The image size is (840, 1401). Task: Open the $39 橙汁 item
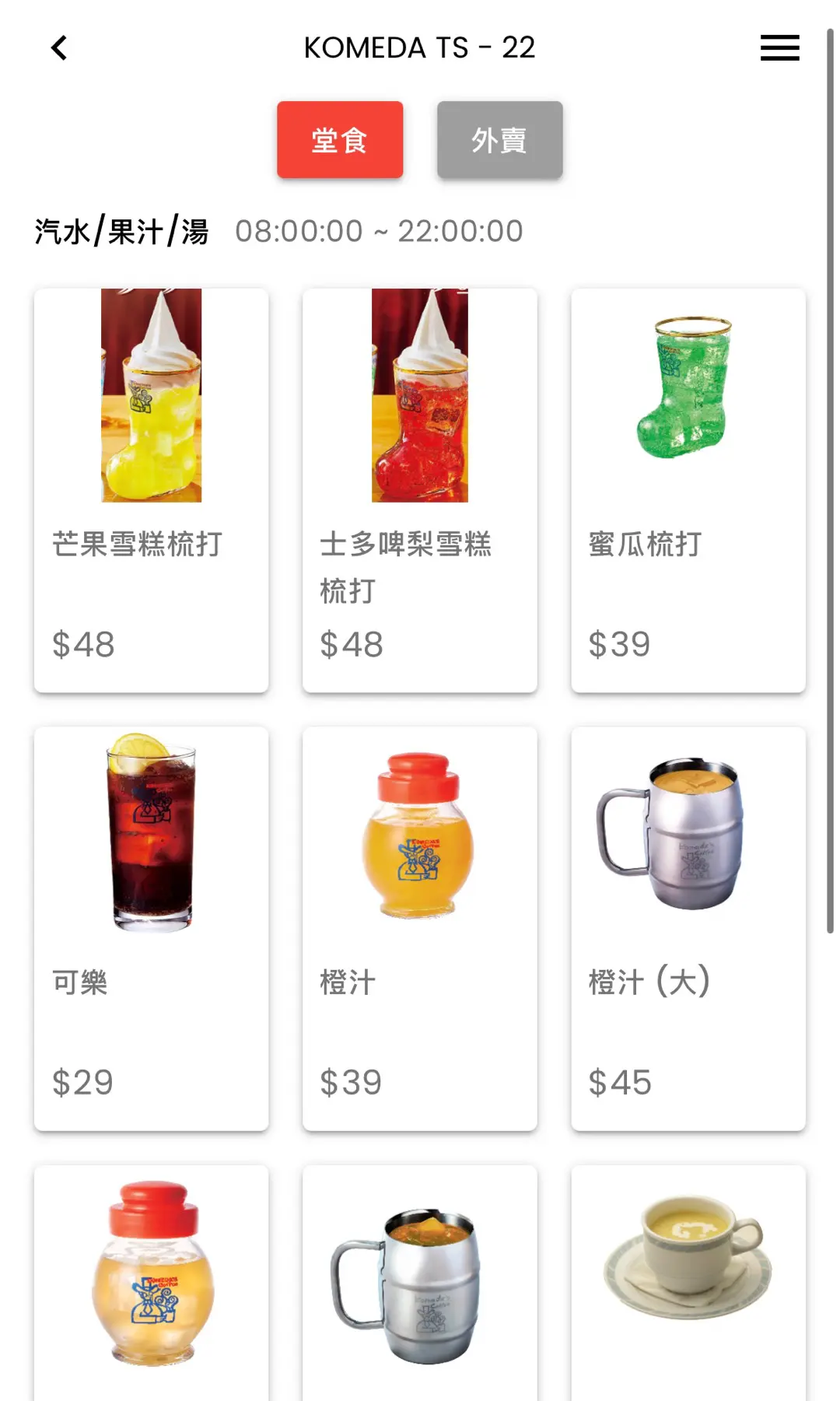[419, 927]
